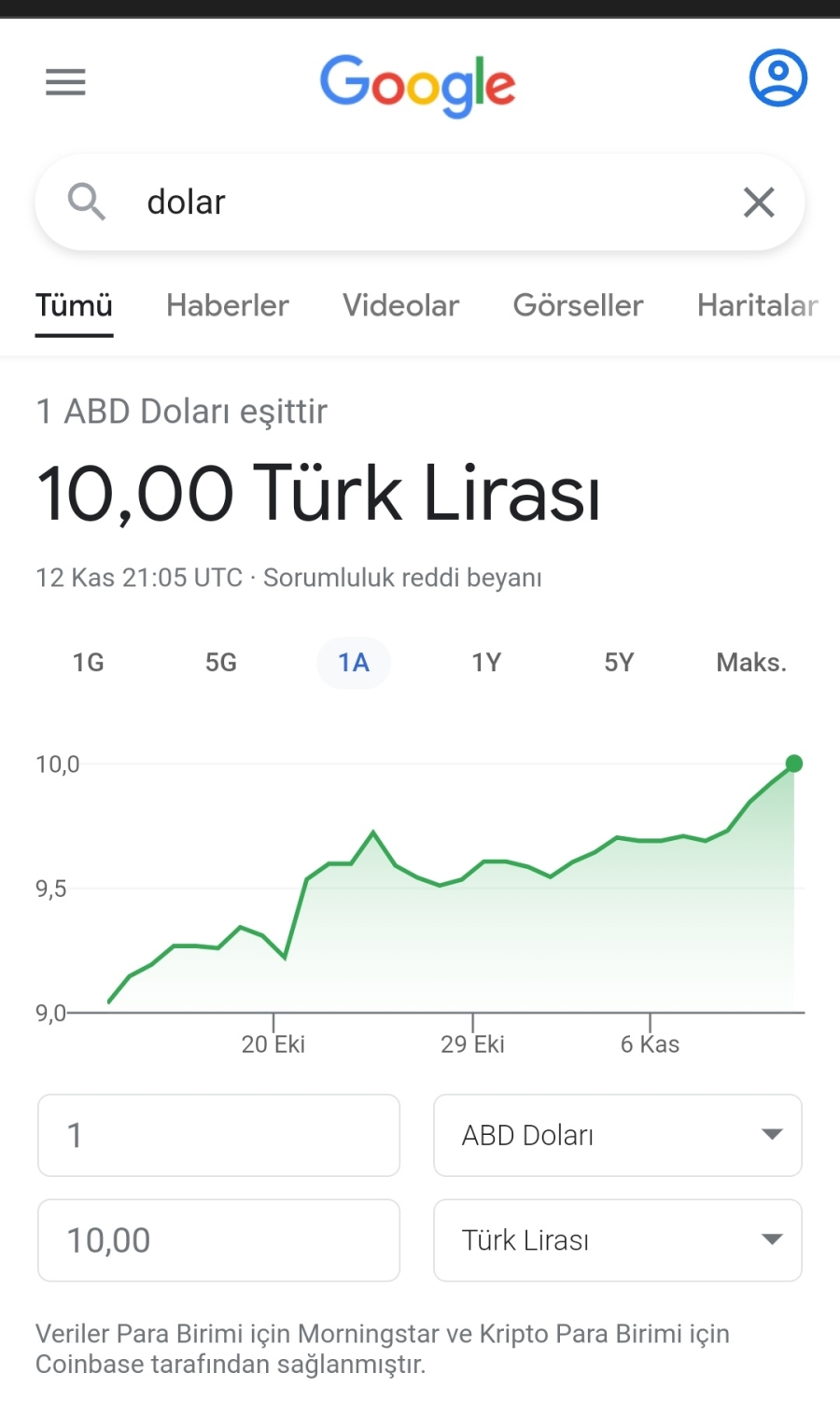Tap the search box with 'dolar'
The height and width of the screenshot is (1415, 840).
[420, 202]
